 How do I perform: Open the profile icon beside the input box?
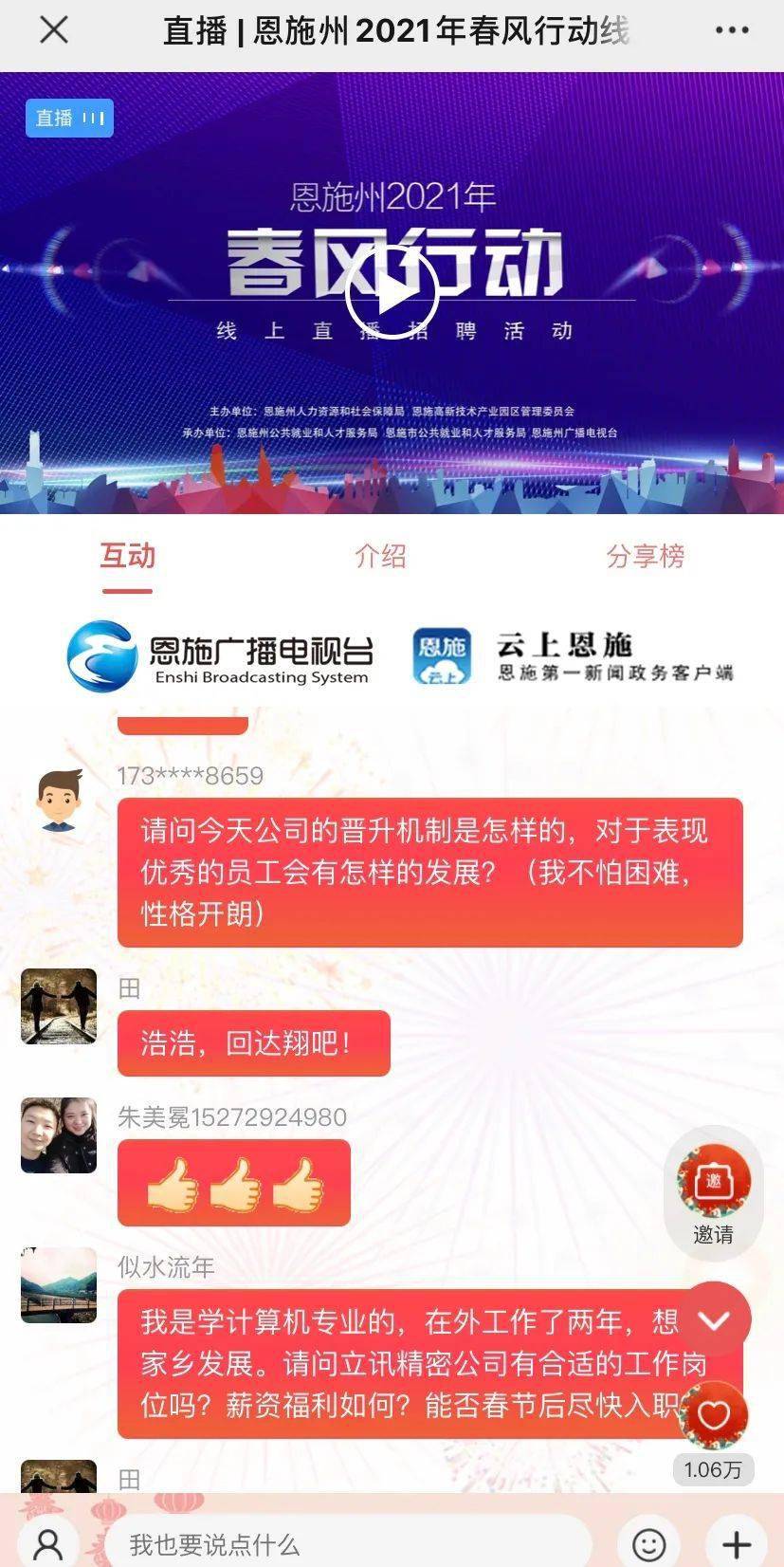[x=48, y=1544]
